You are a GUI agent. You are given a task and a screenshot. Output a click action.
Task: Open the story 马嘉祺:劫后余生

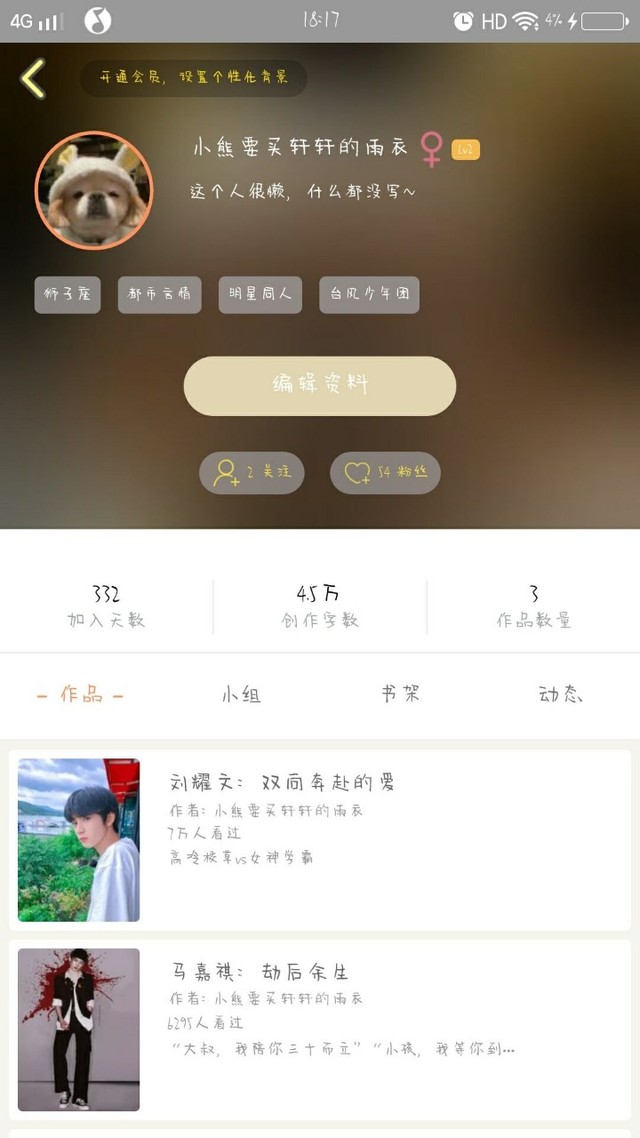pyautogui.click(x=320, y=1030)
